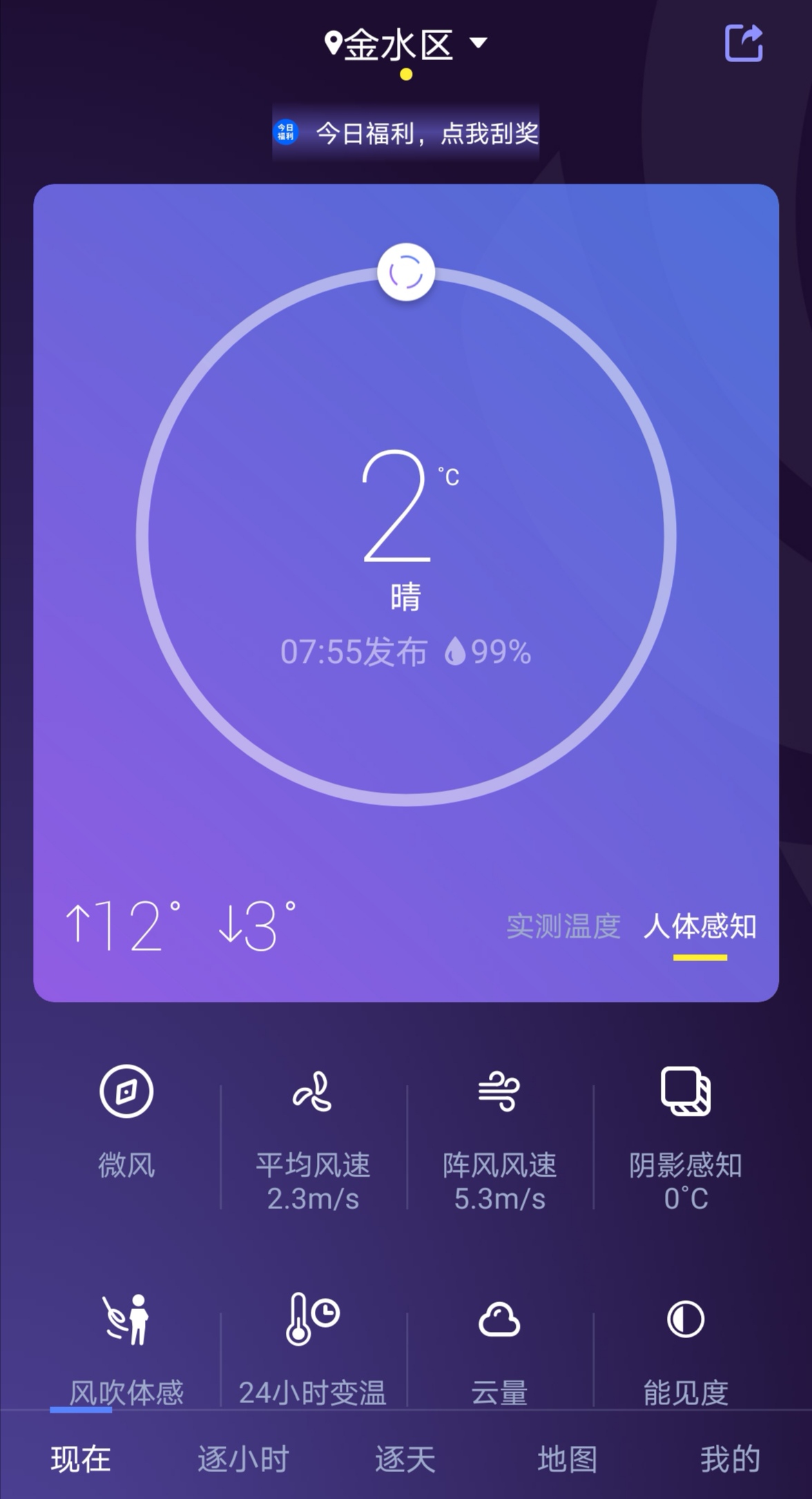Open 阵风风速 gust speed item
812x1499 pixels.
pos(500,1139)
